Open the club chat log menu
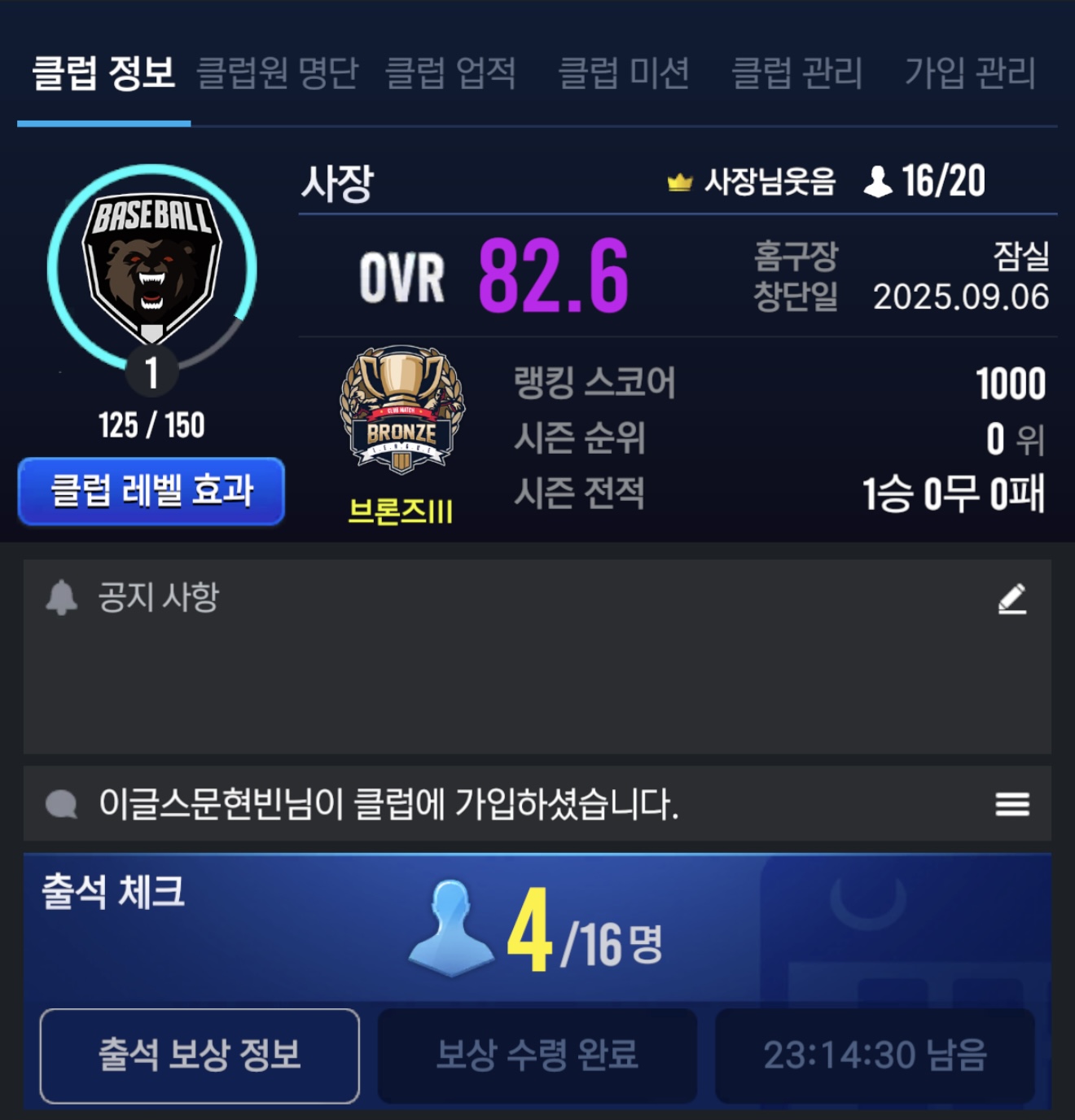This screenshot has width=1075, height=1120. 1012,804
